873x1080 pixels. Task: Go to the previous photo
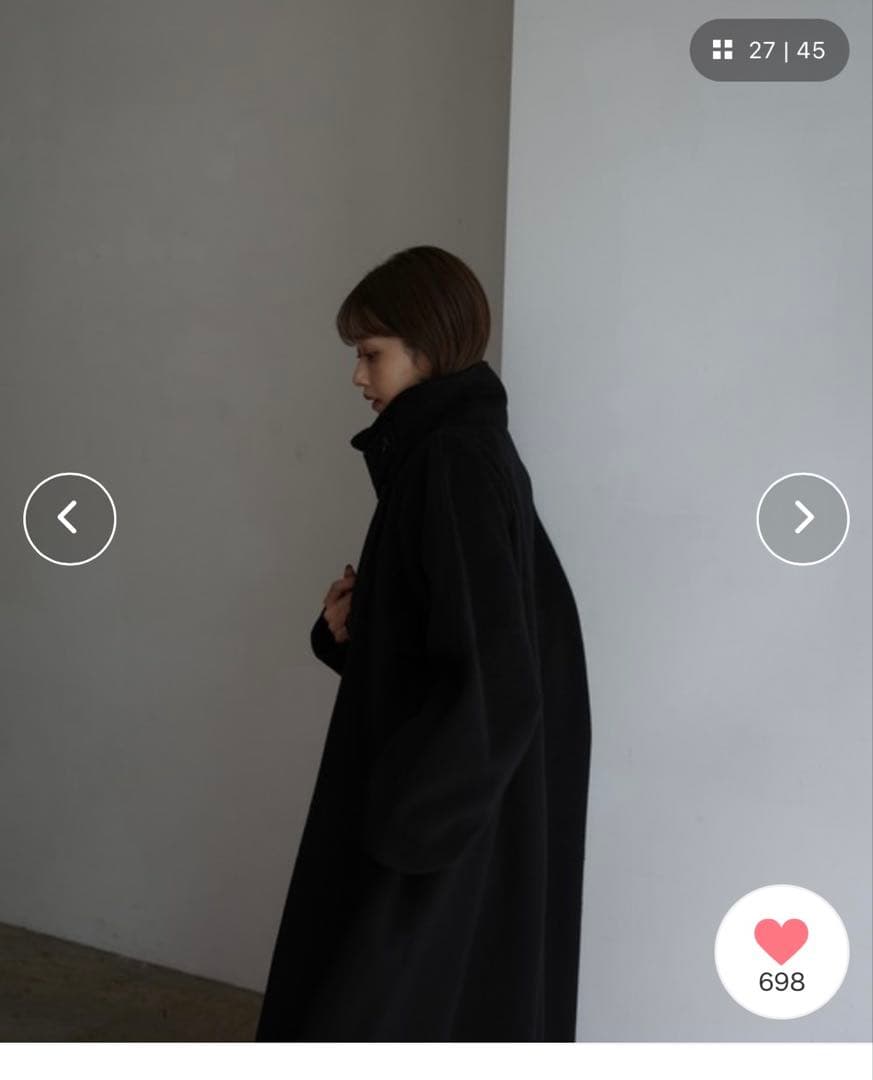pyautogui.click(x=70, y=518)
